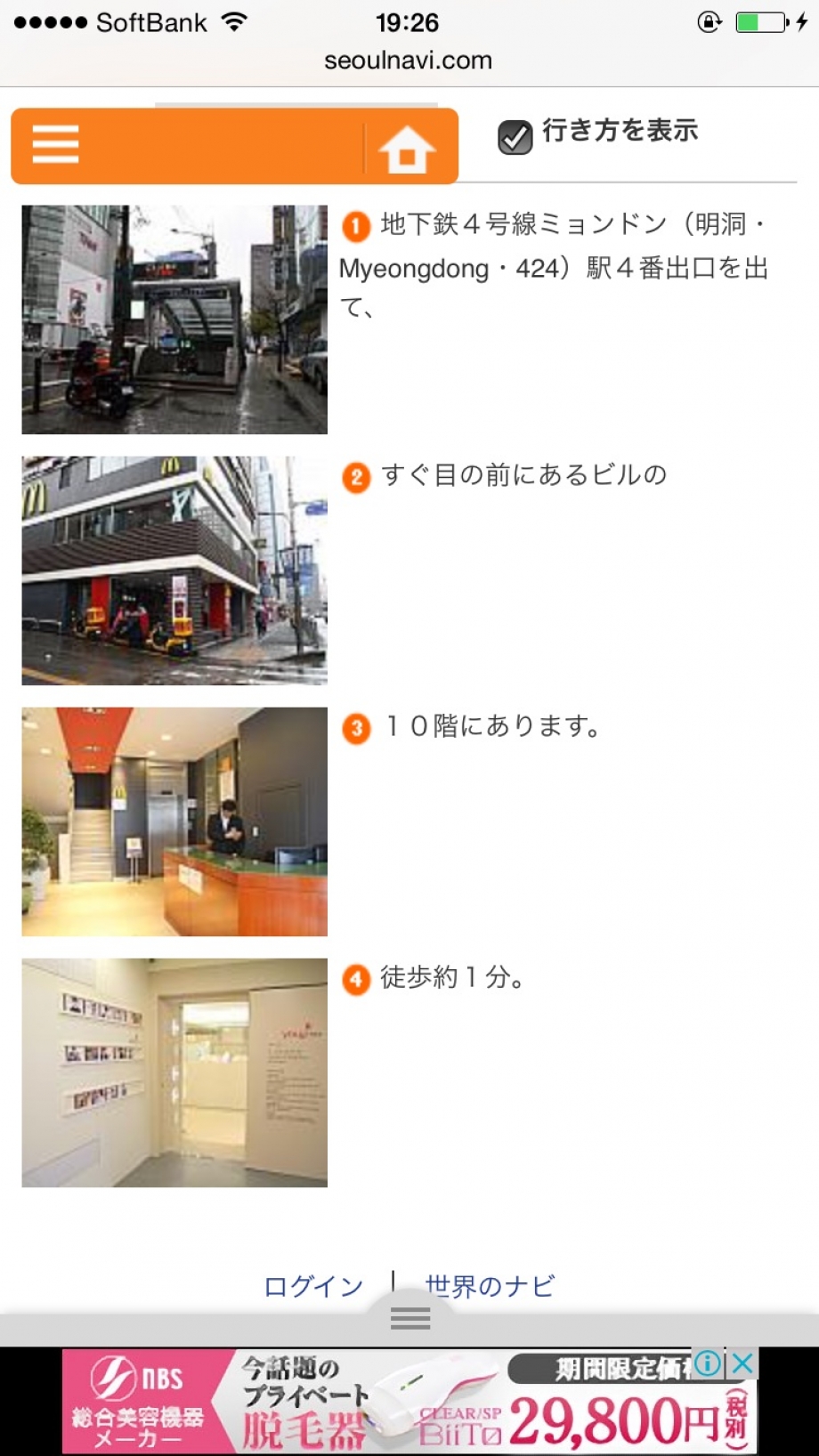The width and height of the screenshot is (819, 1456).
Task: Open the ad info icon
Action: point(709,1363)
